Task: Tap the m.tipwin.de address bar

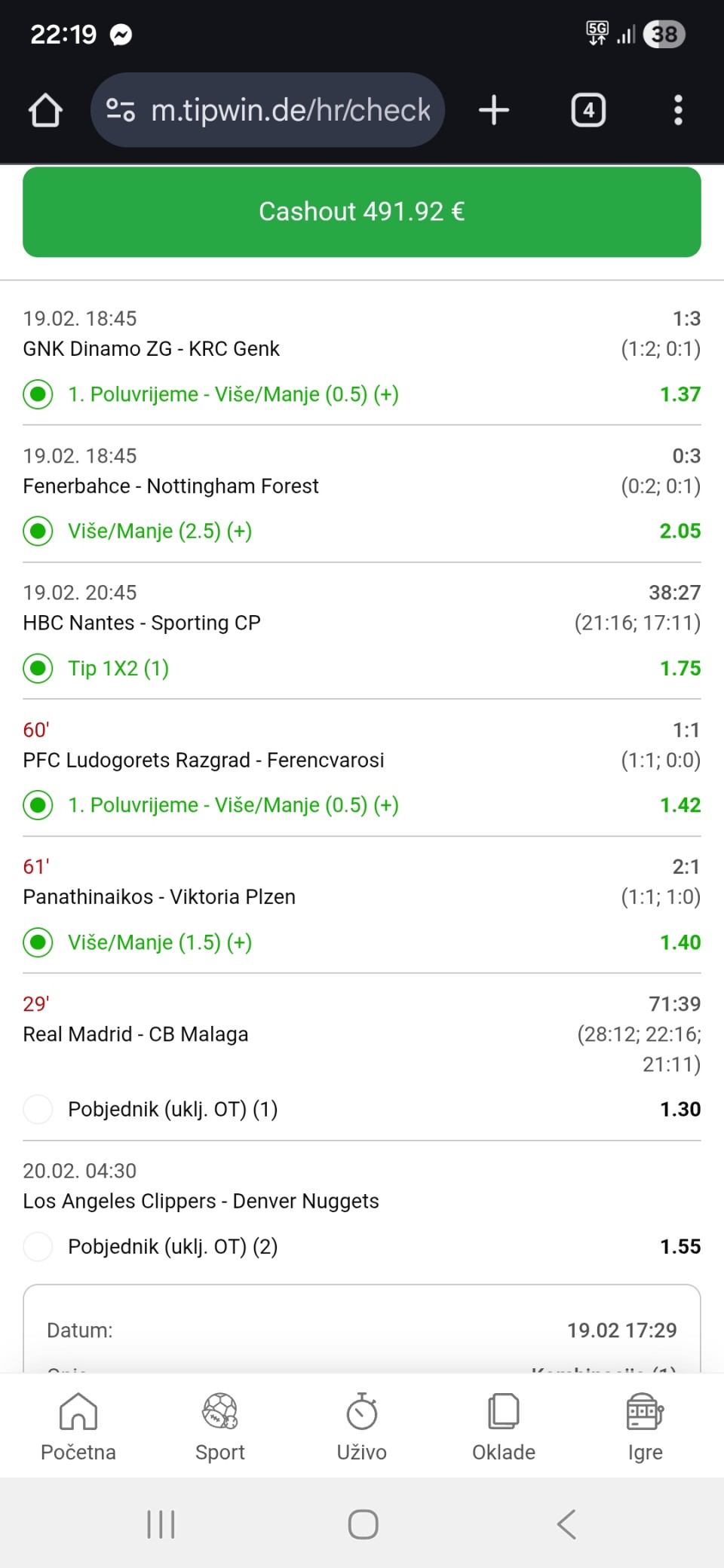Action: pyautogui.click(x=290, y=110)
